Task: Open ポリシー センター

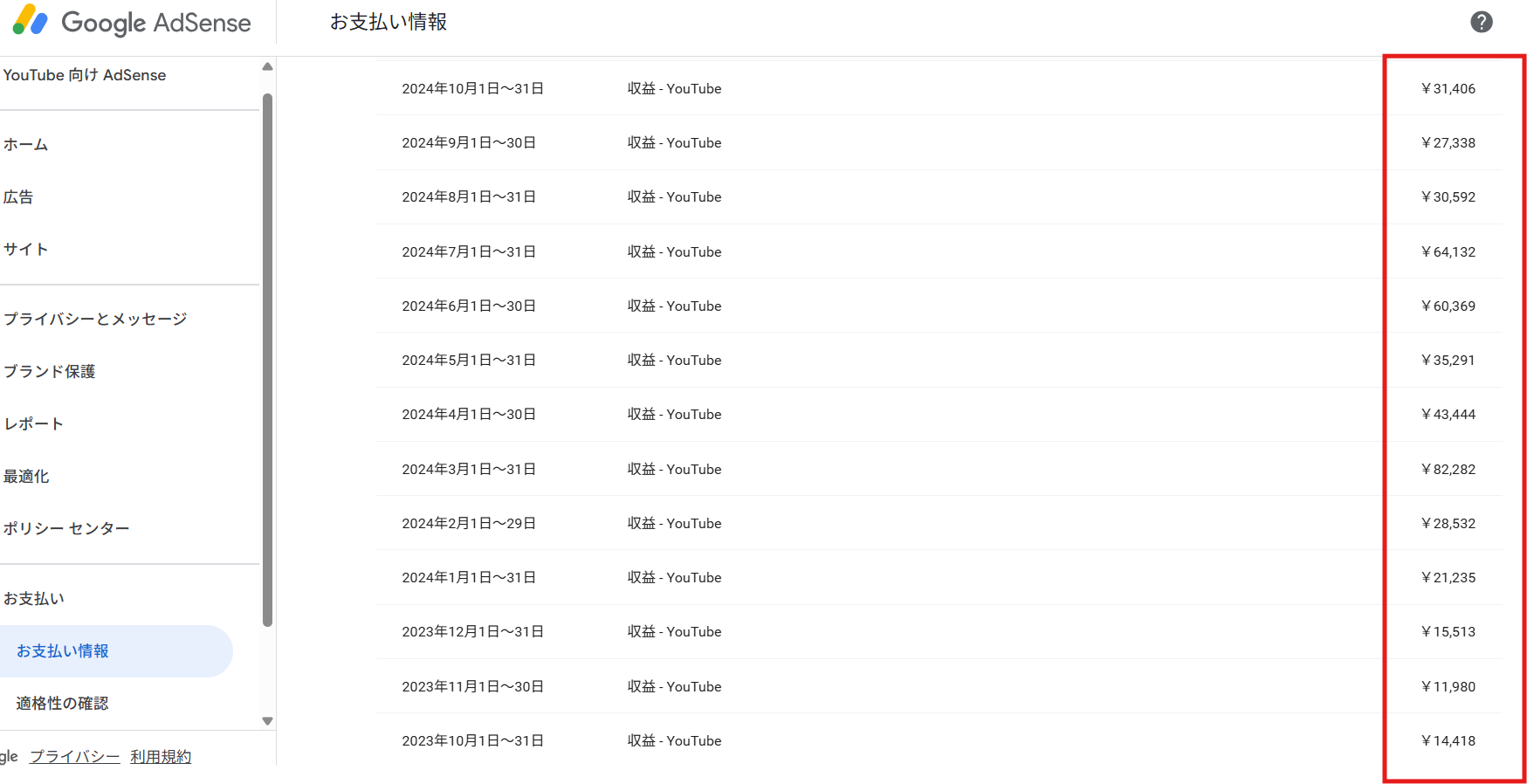Action: (x=66, y=529)
